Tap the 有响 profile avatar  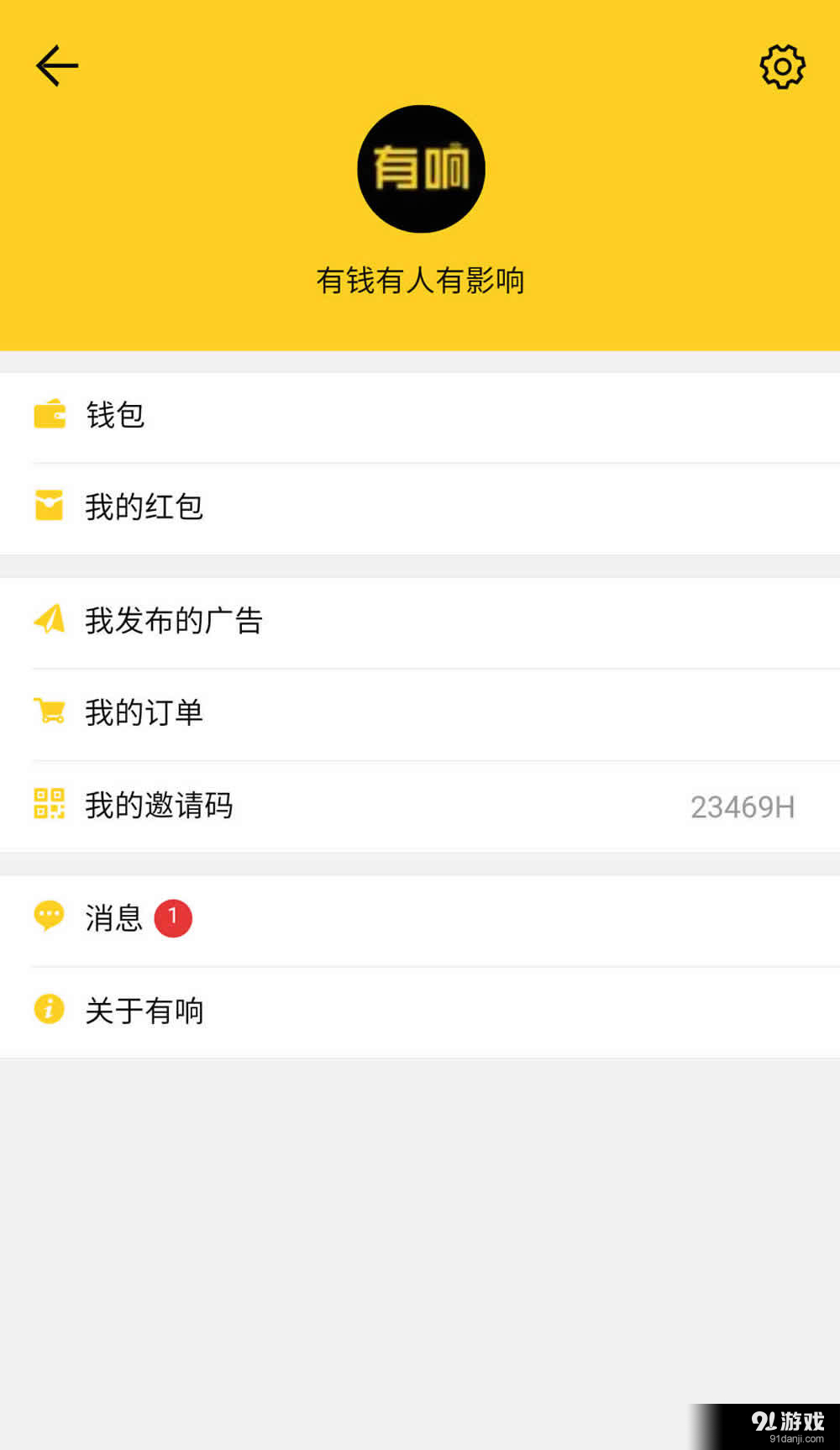[421, 169]
